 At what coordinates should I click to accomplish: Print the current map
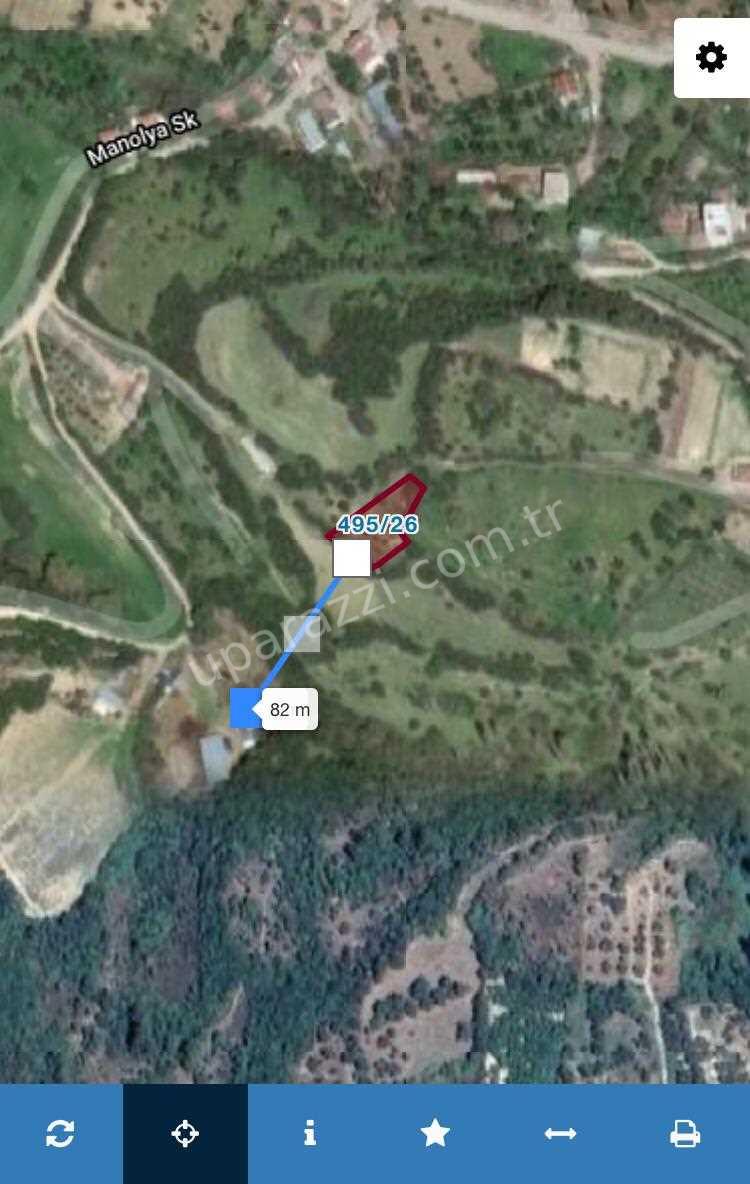pyautogui.click(x=685, y=1133)
